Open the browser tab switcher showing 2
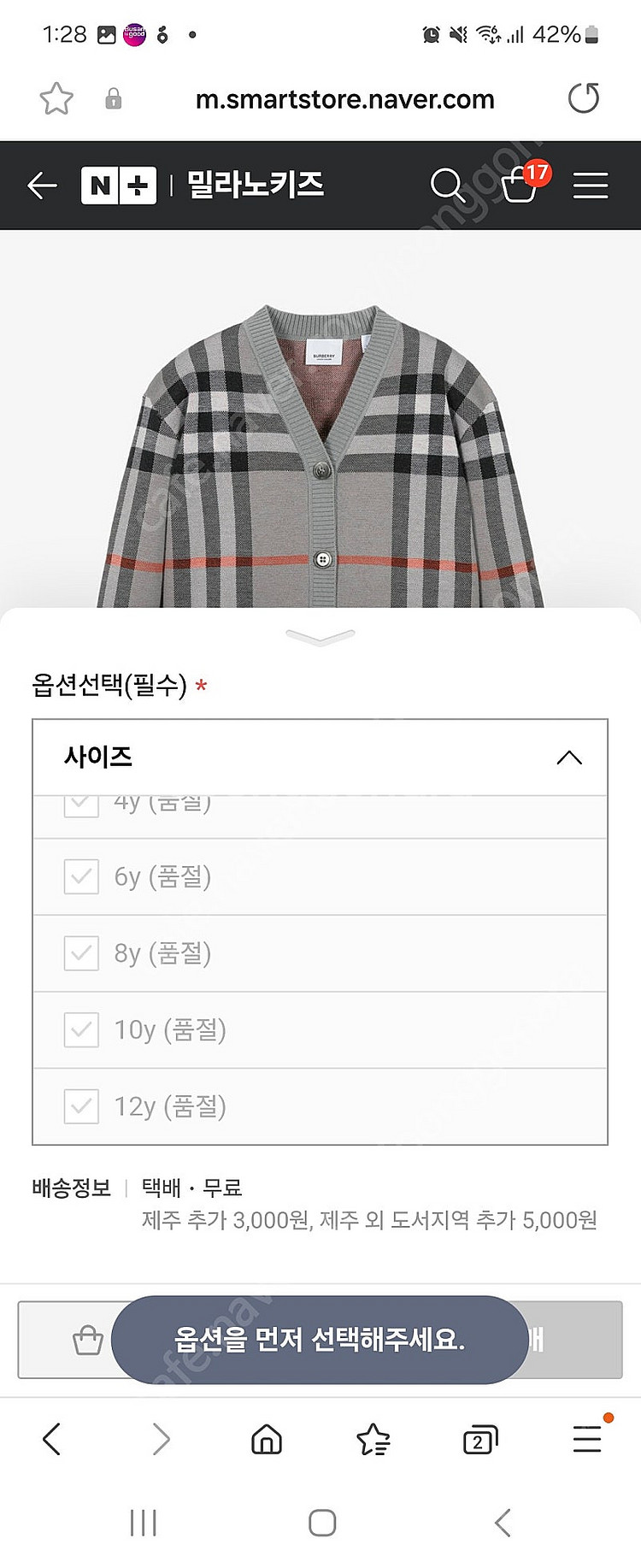Screen dimensions: 641x1568 pyautogui.click(x=479, y=1439)
